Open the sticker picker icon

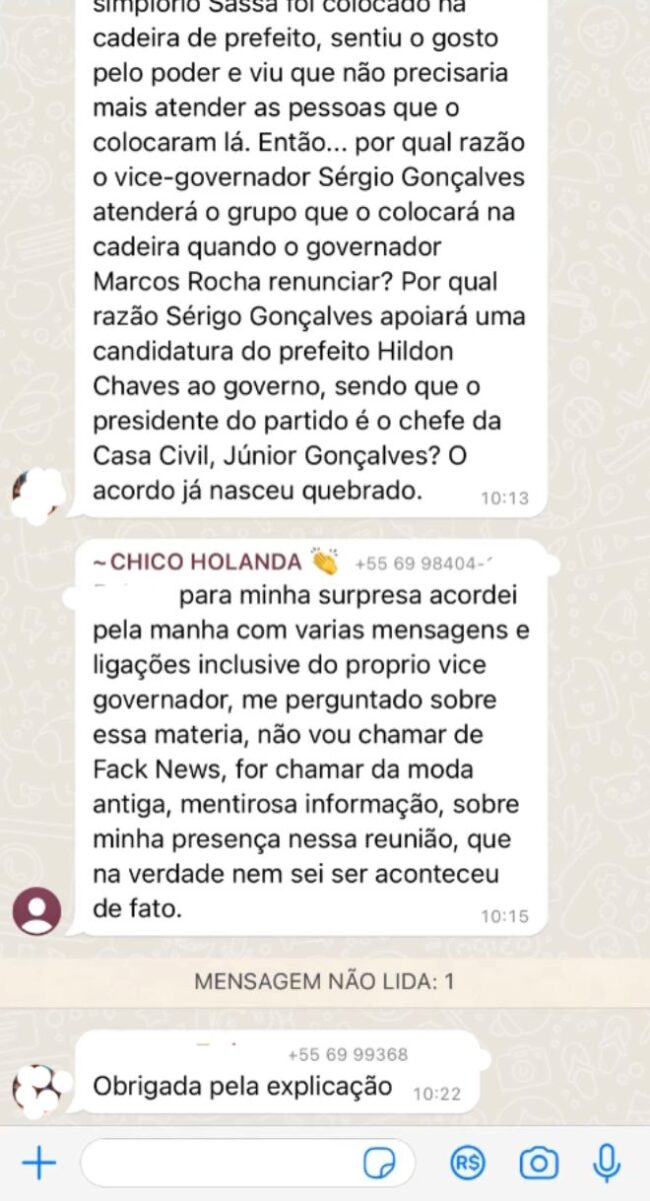(x=380, y=1163)
